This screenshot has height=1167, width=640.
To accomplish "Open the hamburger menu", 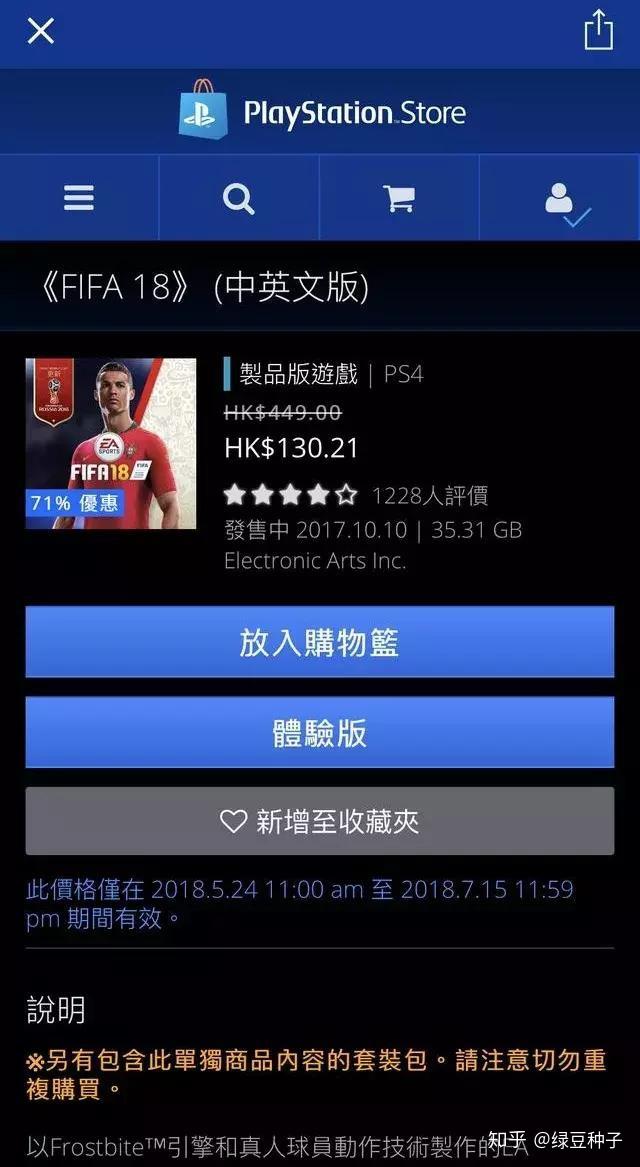I will point(79,198).
